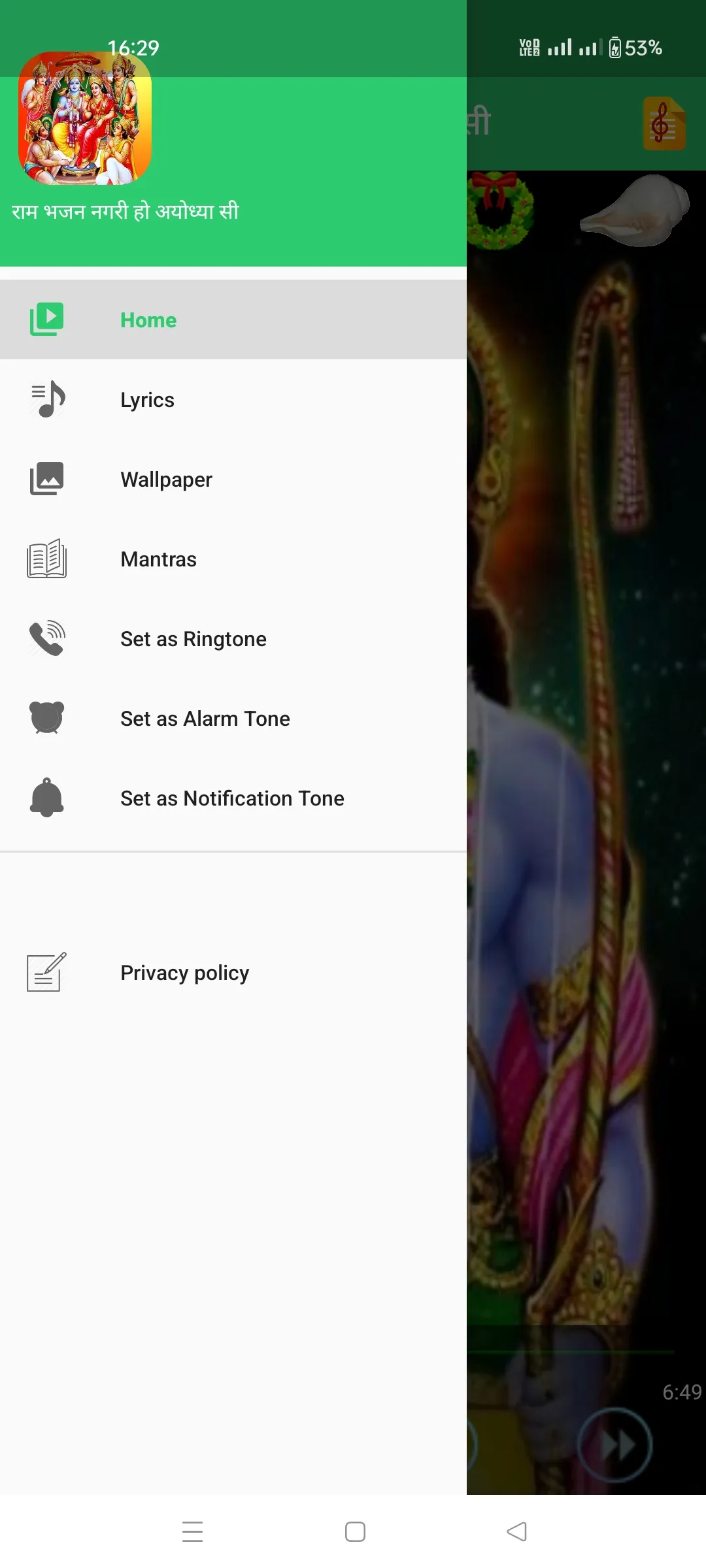Click the Wallpaper image icon

[46, 479]
